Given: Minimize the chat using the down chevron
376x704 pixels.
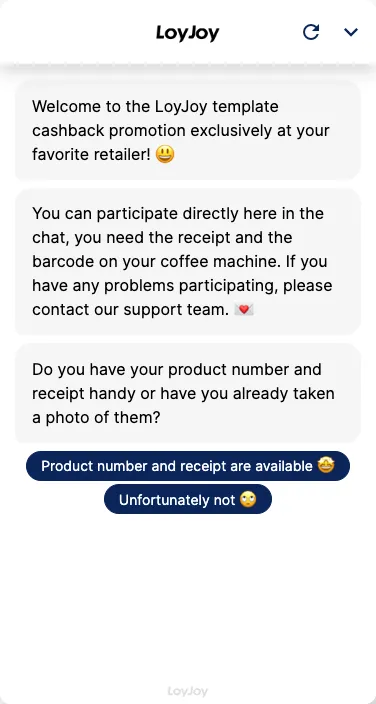Looking at the screenshot, I should [x=350, y=32].
